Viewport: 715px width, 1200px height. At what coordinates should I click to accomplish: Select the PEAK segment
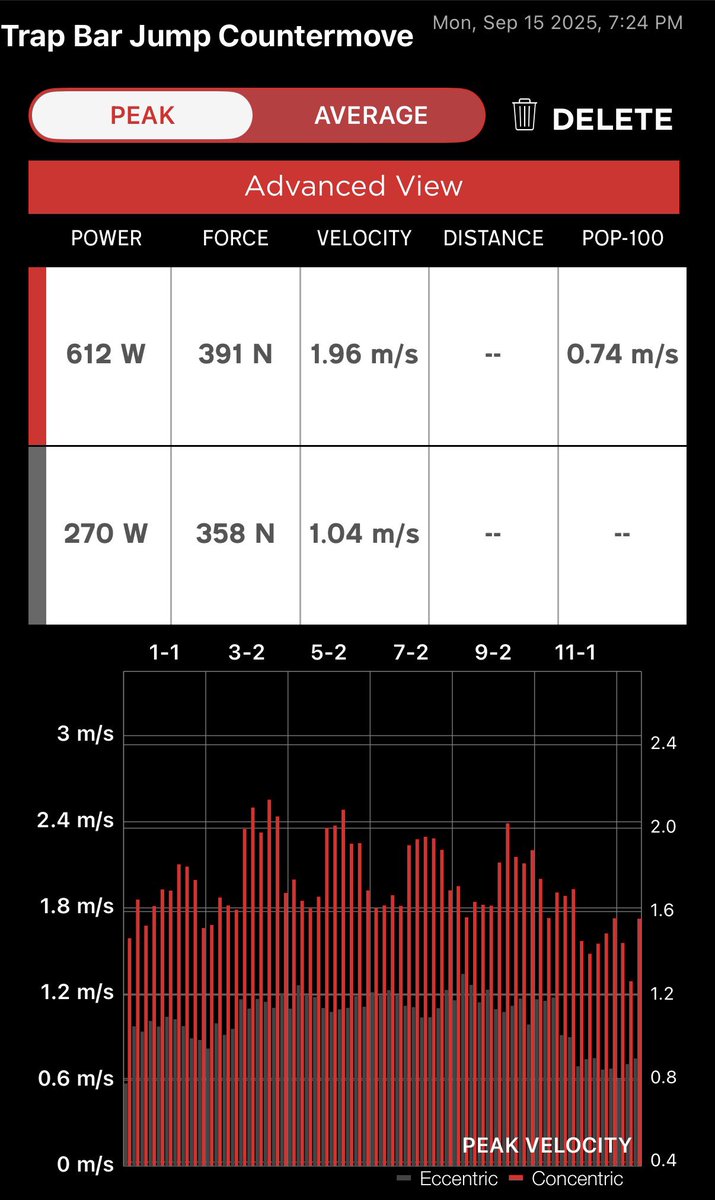point(142,116)
